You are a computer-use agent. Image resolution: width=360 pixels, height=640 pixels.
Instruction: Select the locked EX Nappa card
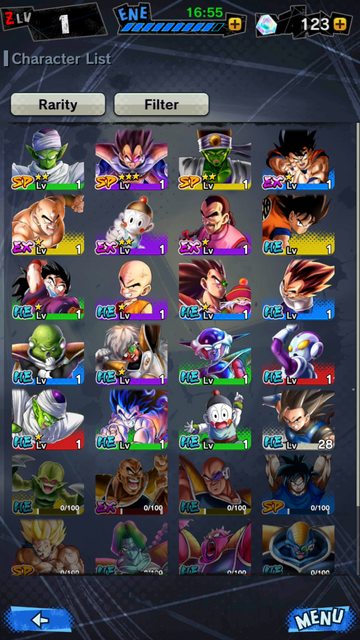pos(131,484)
